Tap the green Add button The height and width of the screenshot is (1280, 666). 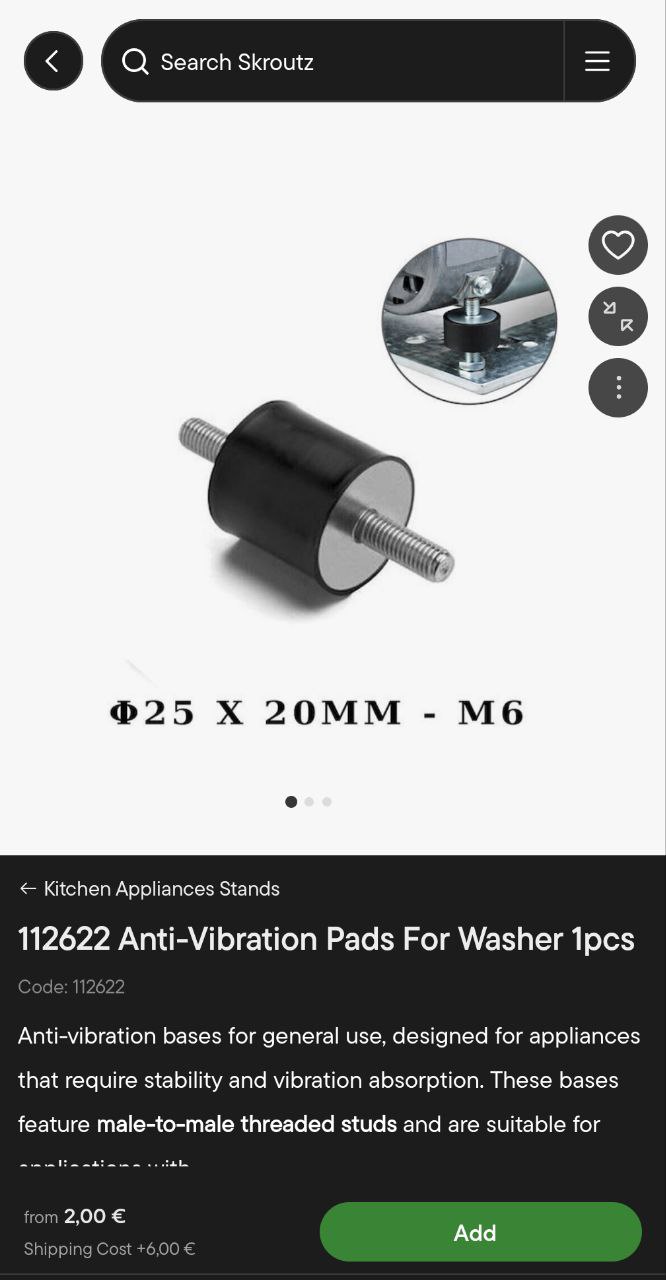tap(480, 1232)
